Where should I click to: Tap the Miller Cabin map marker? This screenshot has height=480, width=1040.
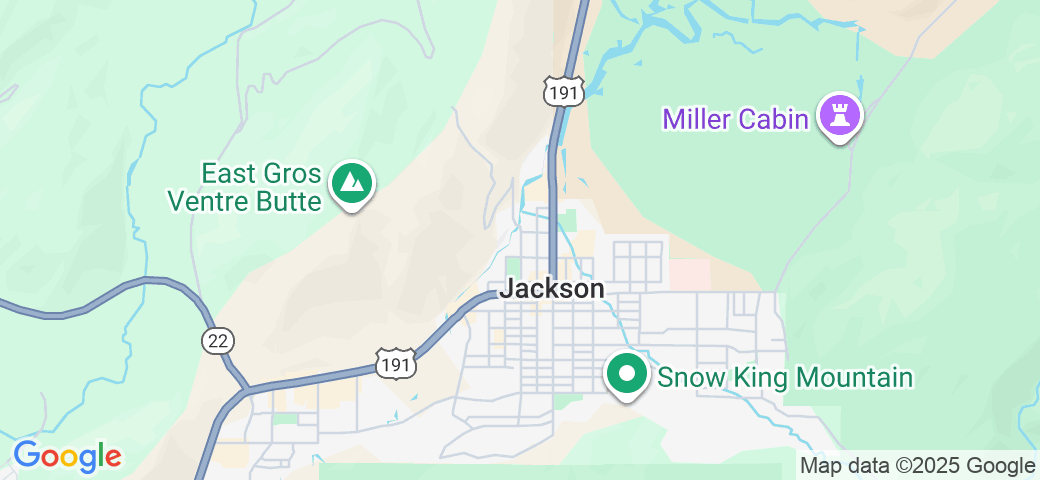pyautogui.click(x=840, y=117)
